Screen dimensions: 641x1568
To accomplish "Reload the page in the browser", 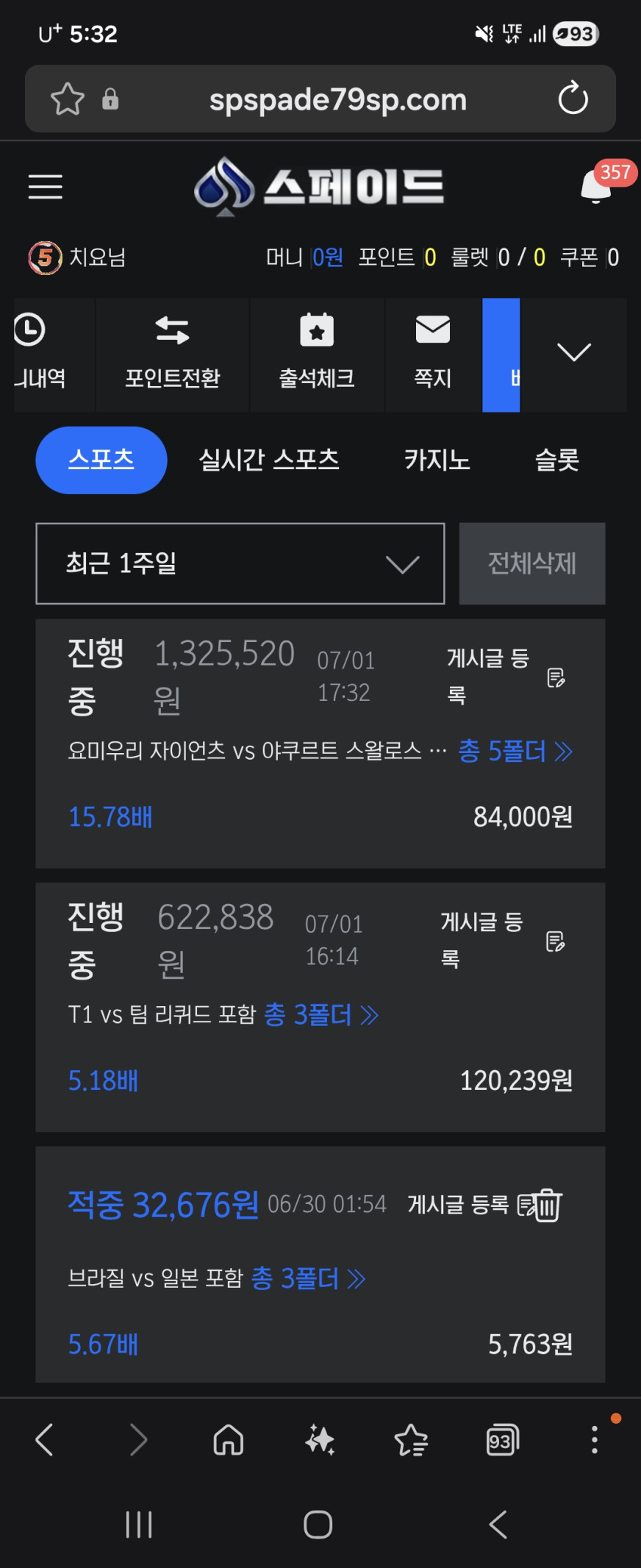I will [573, 99].
